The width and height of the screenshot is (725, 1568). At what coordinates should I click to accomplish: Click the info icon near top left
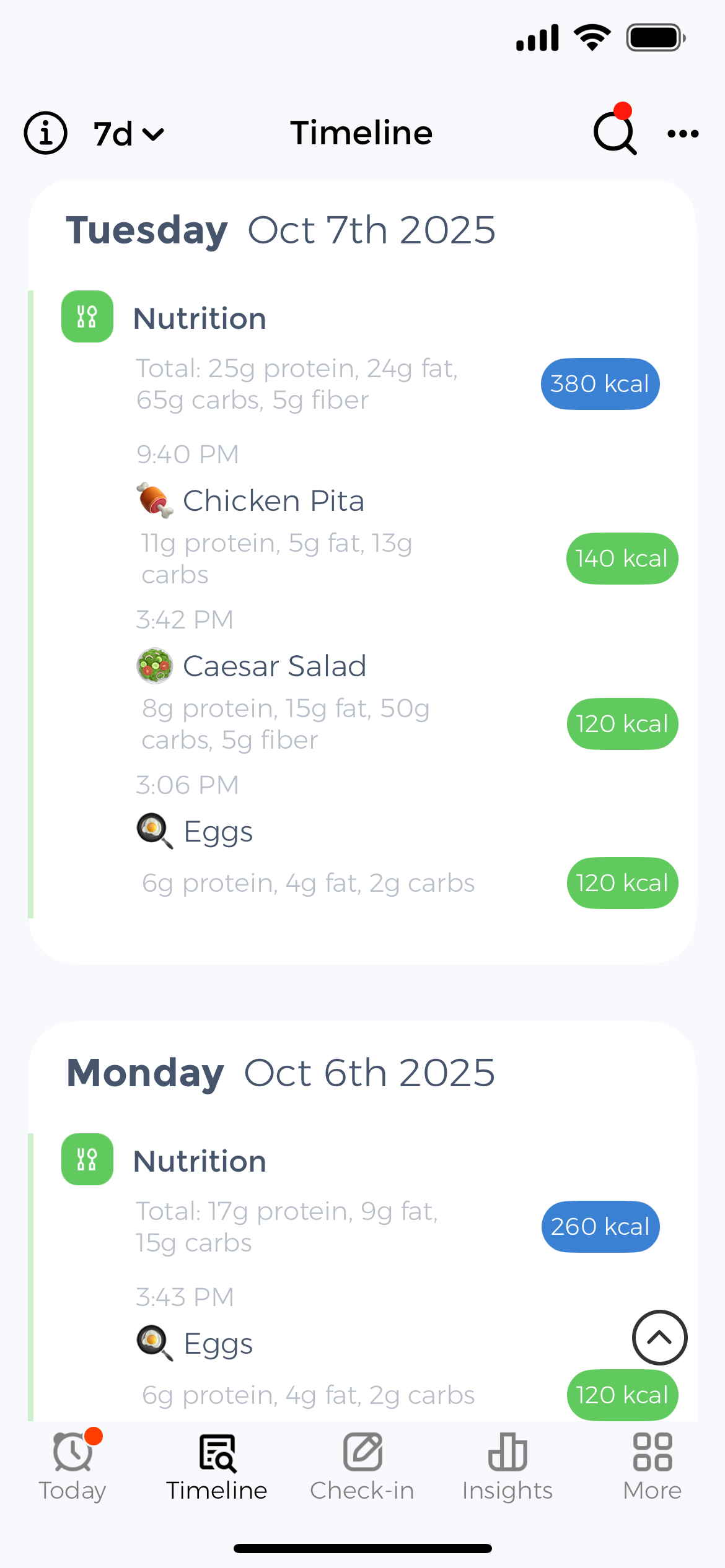(x=45, y=132)
